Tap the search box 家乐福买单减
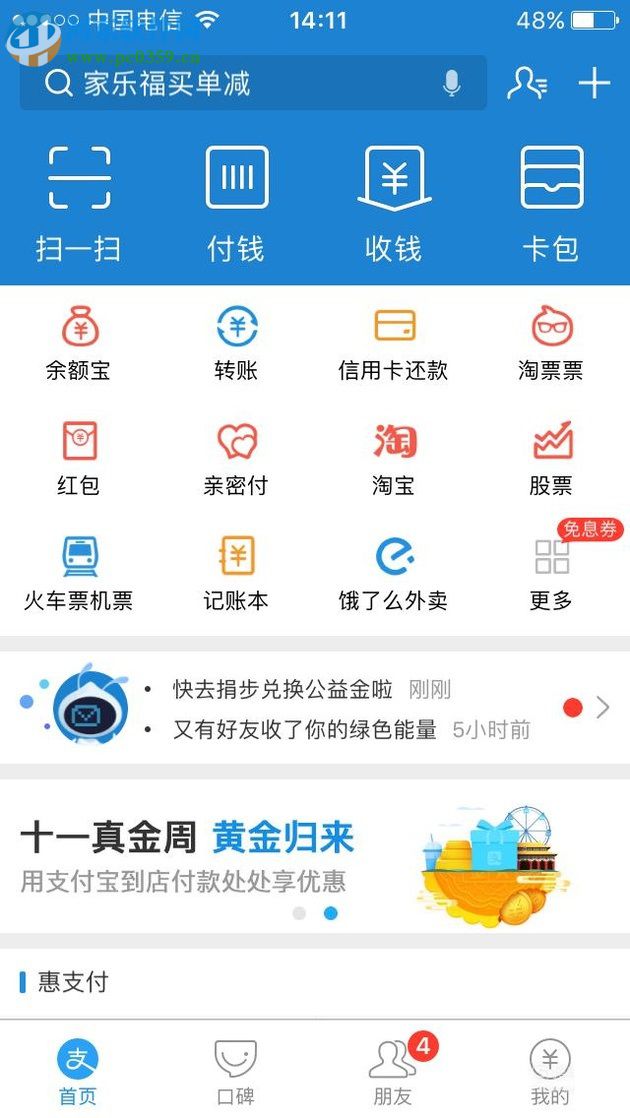 click(x=230, y=83)
